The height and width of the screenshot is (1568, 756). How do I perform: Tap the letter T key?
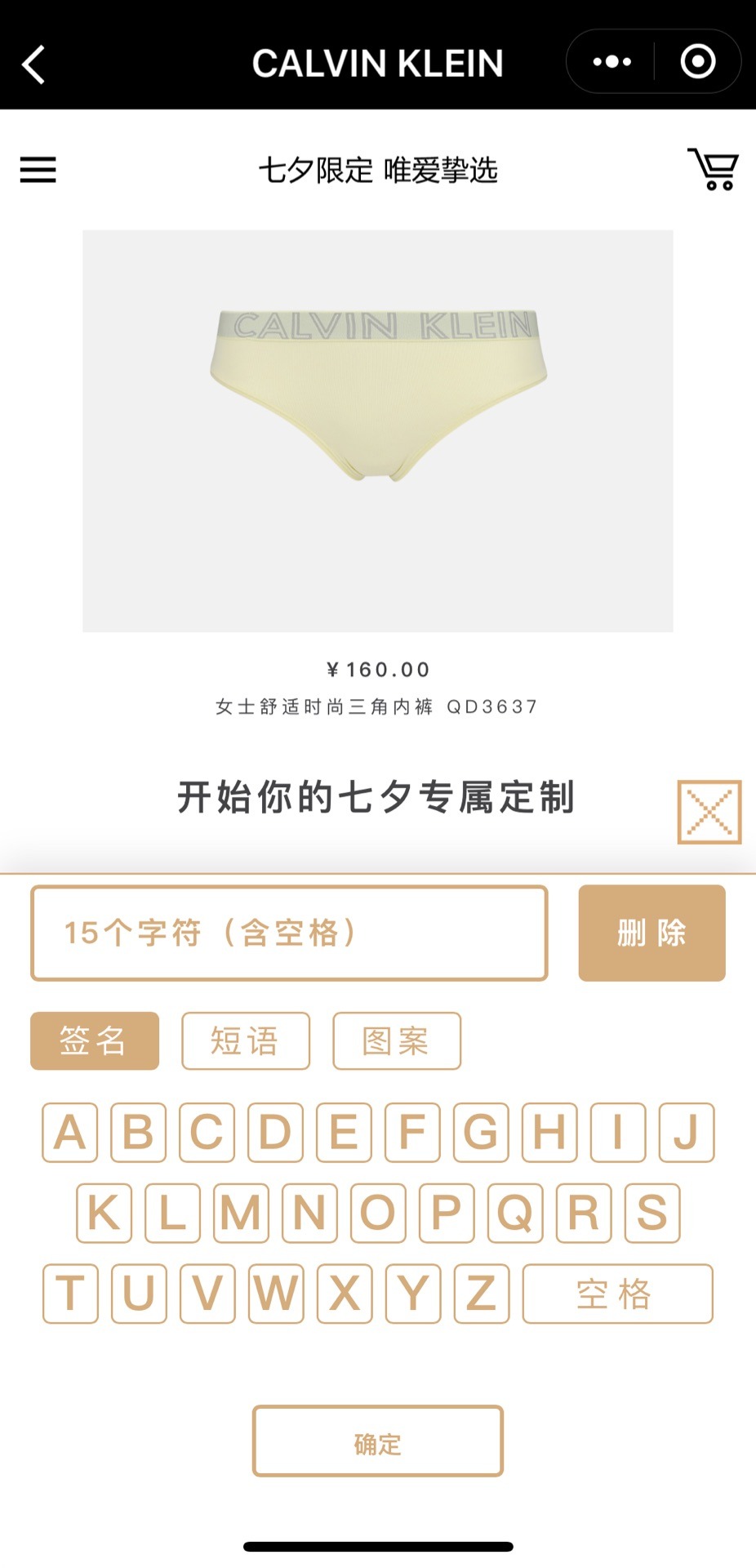pos(71,1293)
